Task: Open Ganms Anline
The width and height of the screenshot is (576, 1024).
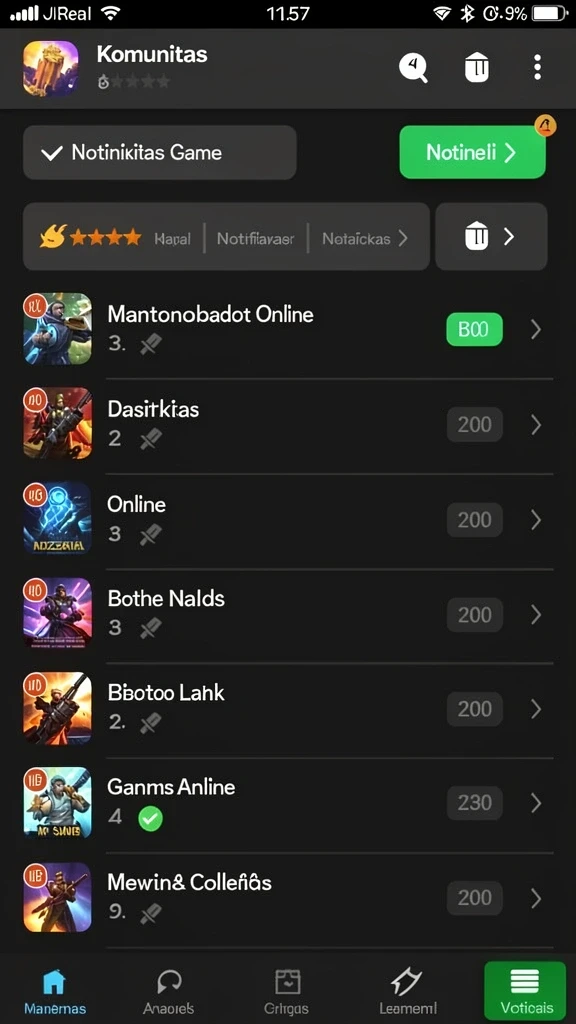Action: pyautogui.click(x=288, y=803)
